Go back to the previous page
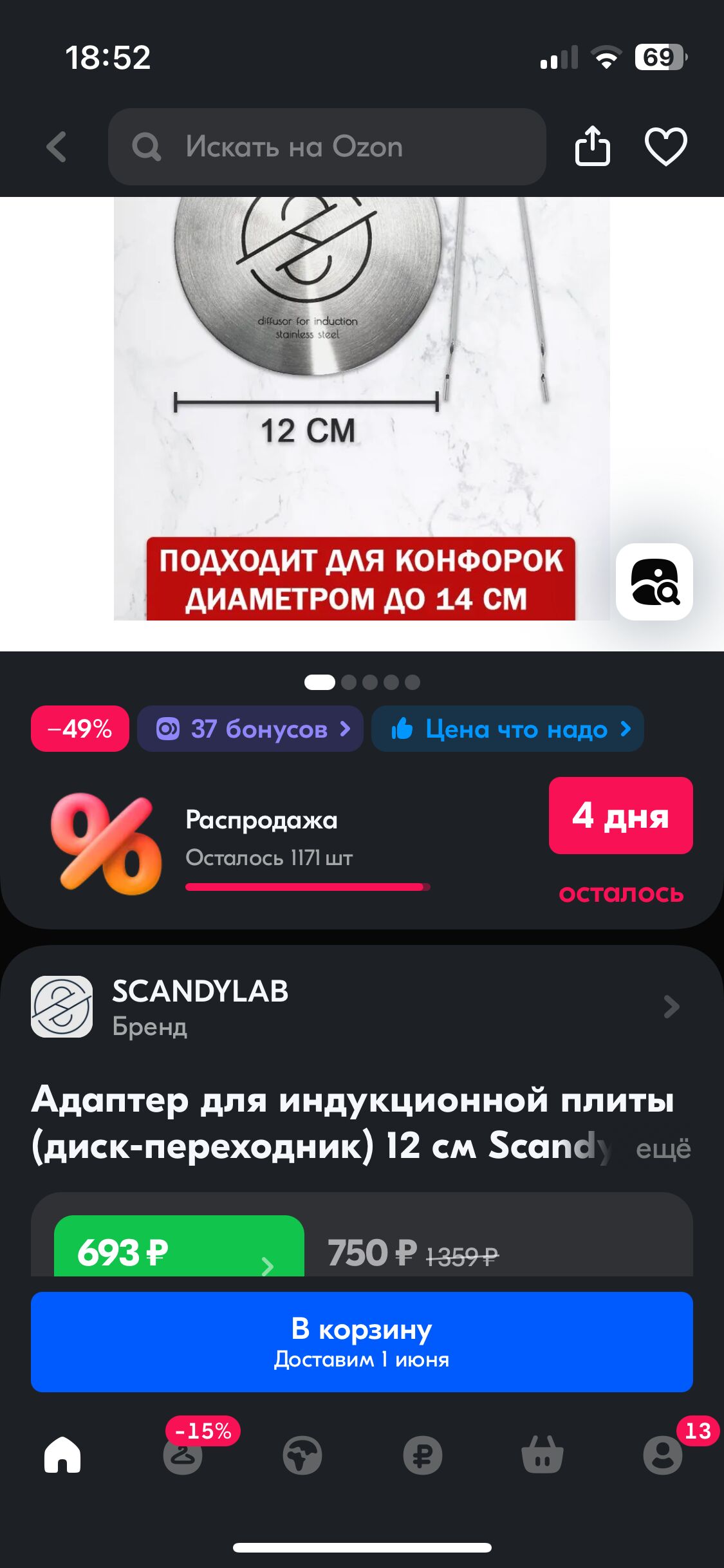This screenshot has width=724, height=1568. pyautogui.click(x=57, y=147)
